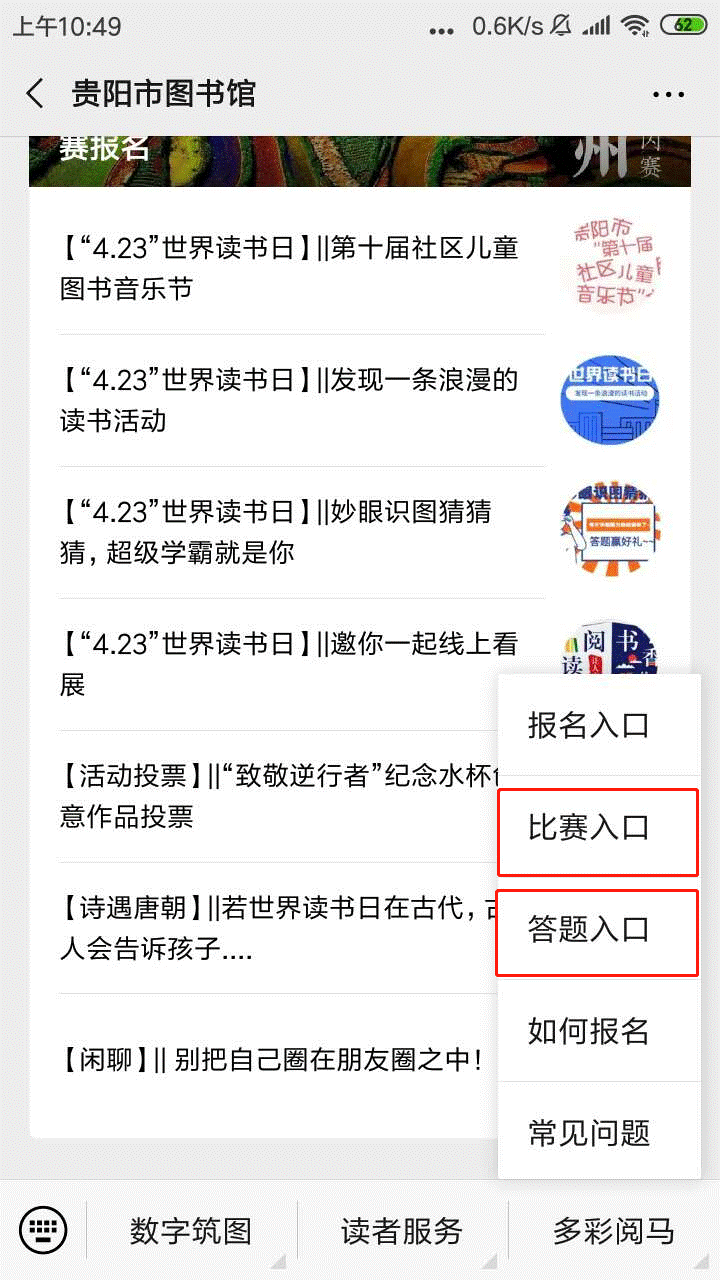Select 如何报名 menu item
The image size is (720, 1280).
[x=598, y=1031]
